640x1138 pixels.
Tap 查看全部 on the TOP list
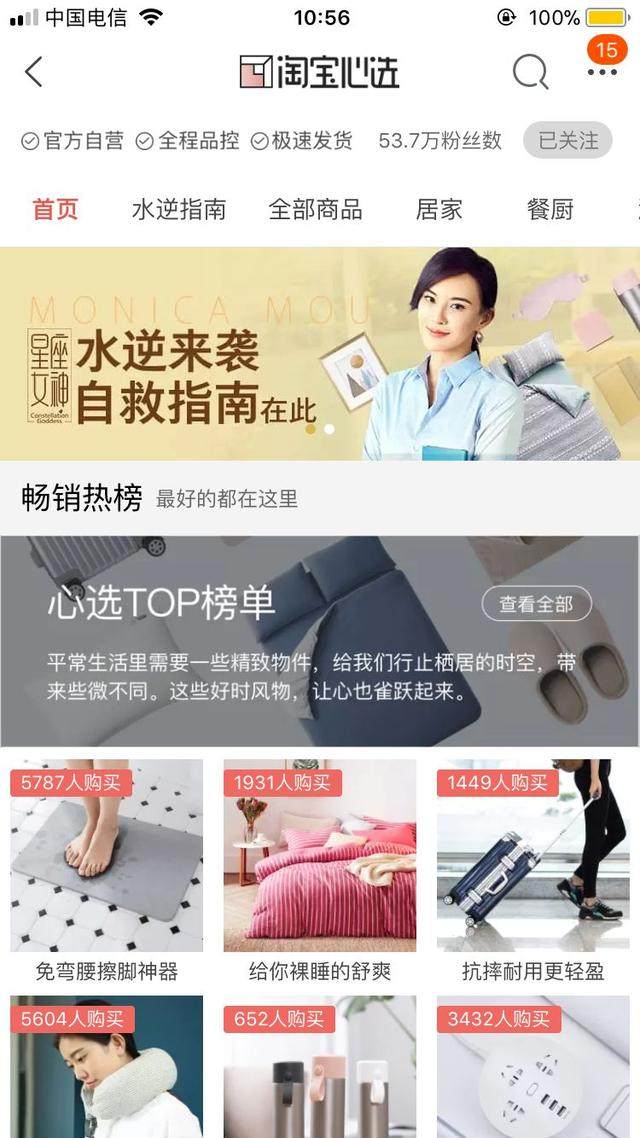pyautogui.click(x=537, y=604)
